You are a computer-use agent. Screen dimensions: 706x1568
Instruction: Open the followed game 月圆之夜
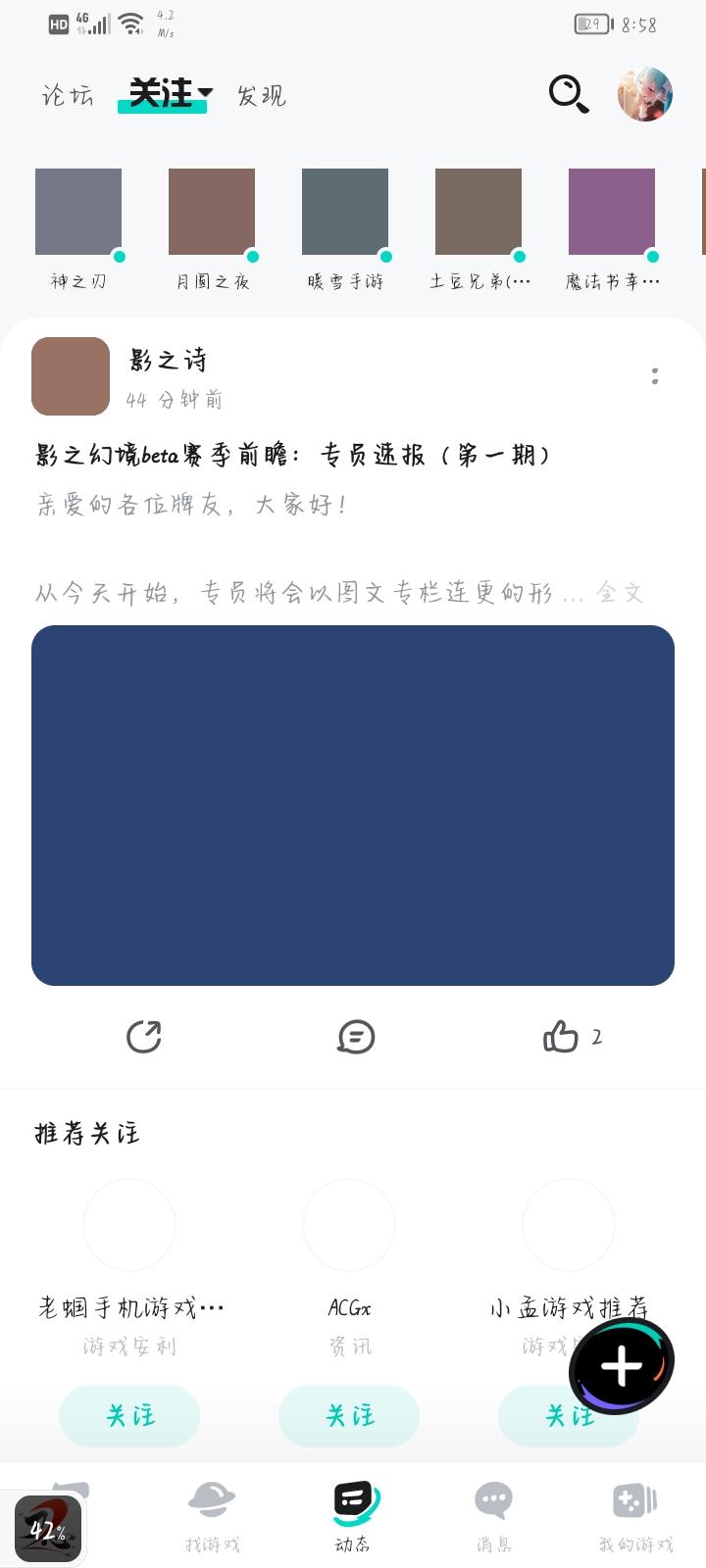(x=212, y=213)
